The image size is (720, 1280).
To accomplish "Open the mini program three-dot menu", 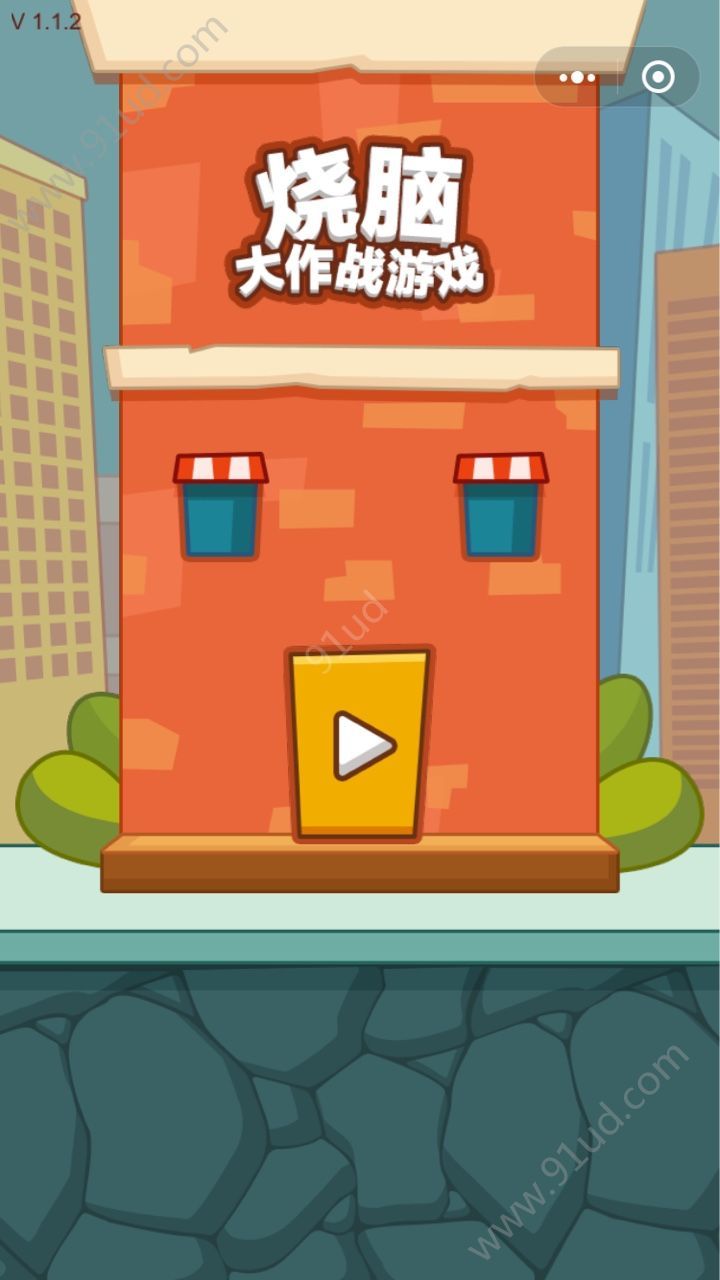I will click(x=577, y=77).
